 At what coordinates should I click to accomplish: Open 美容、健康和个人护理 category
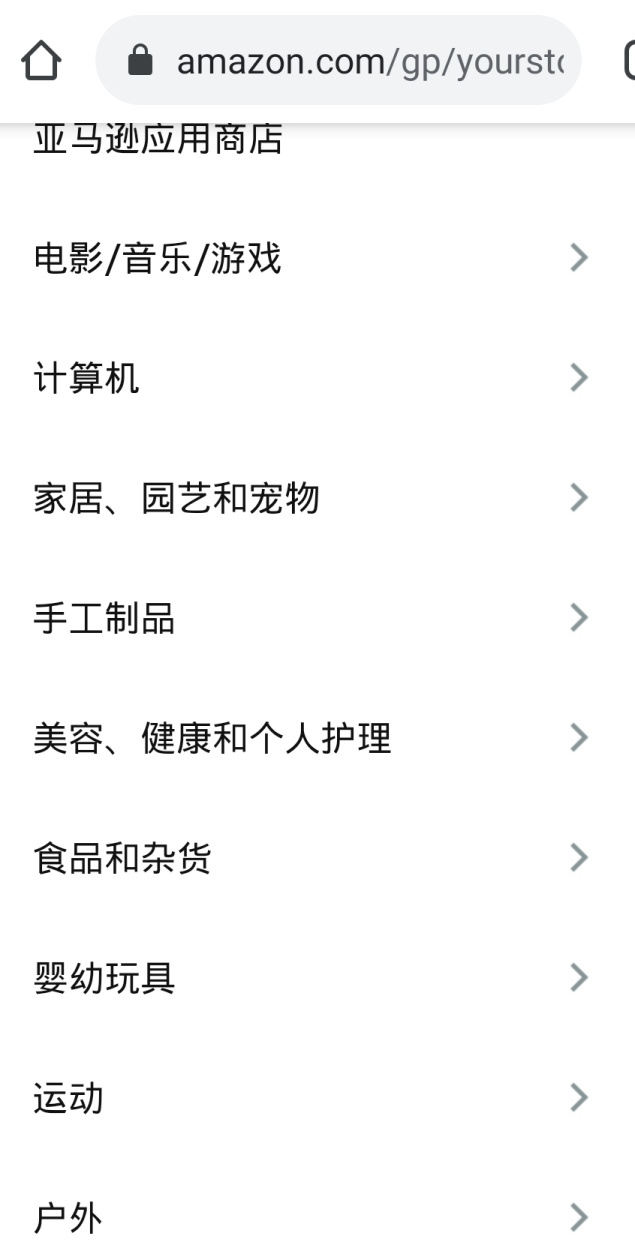point(317,738)
